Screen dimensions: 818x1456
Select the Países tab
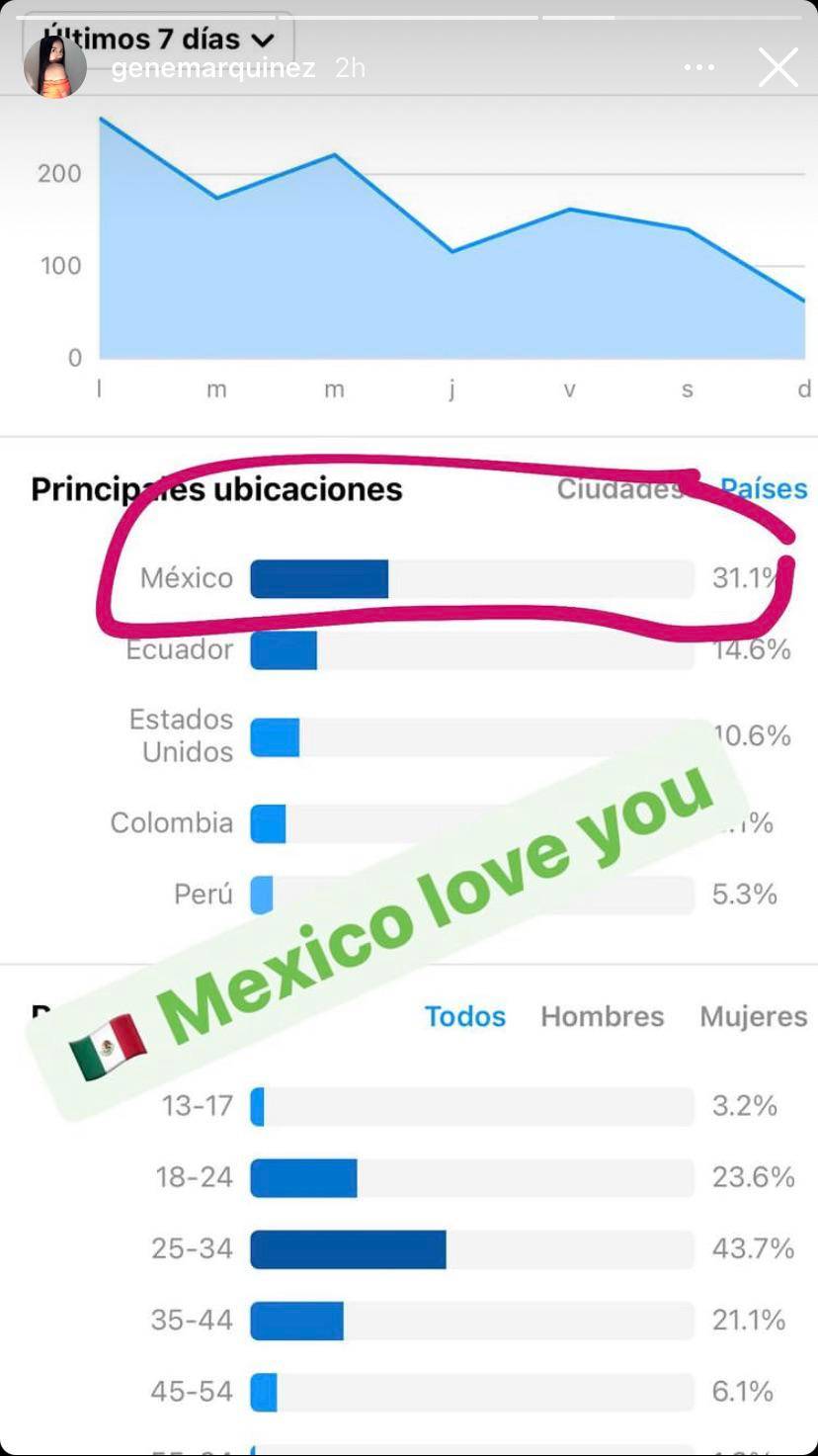[x=763, y=488]
